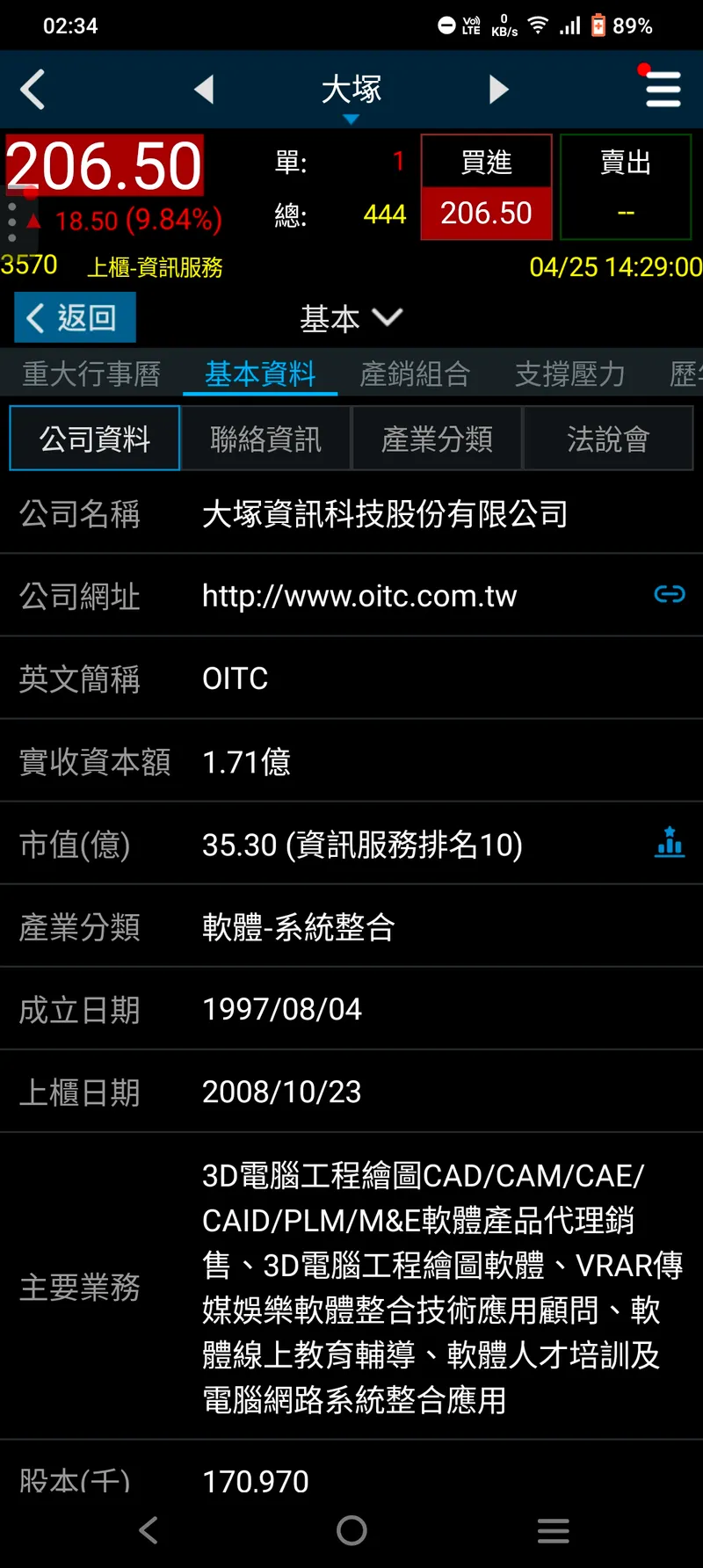Switch to the 產銷組合 tab
Image resolution: width=703 pixels, height=1568 pixels.
pyautogui.click(x=415, y=374)
